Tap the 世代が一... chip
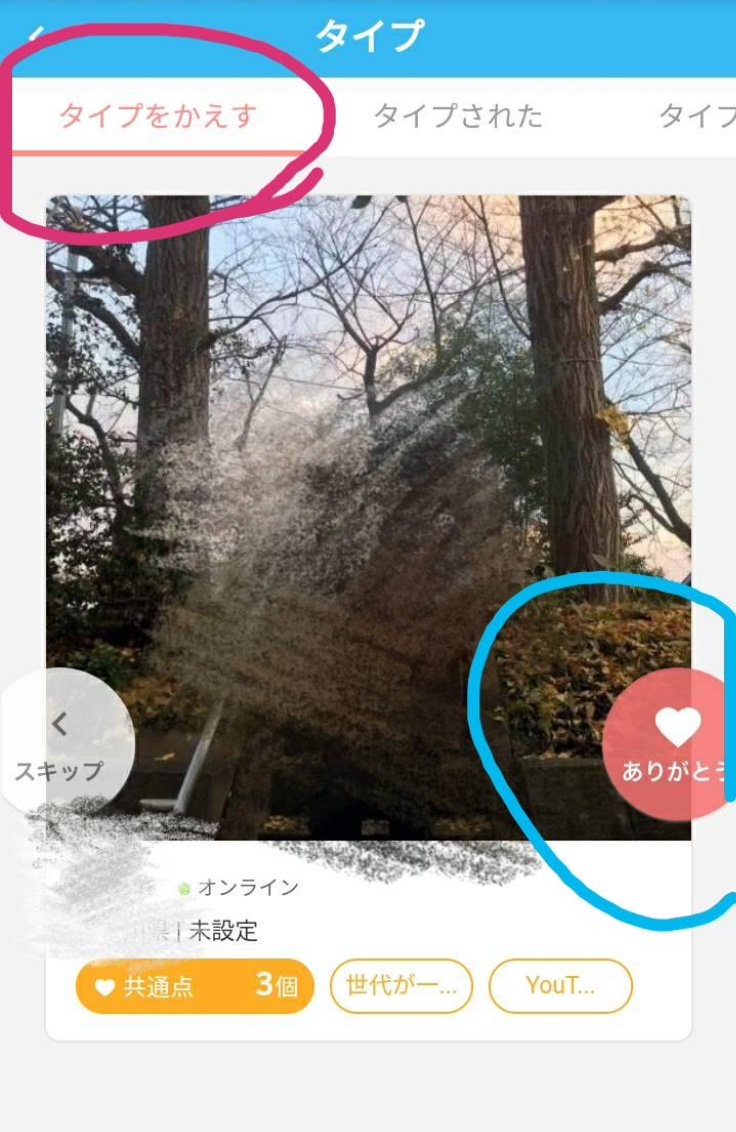 (401, 986)
